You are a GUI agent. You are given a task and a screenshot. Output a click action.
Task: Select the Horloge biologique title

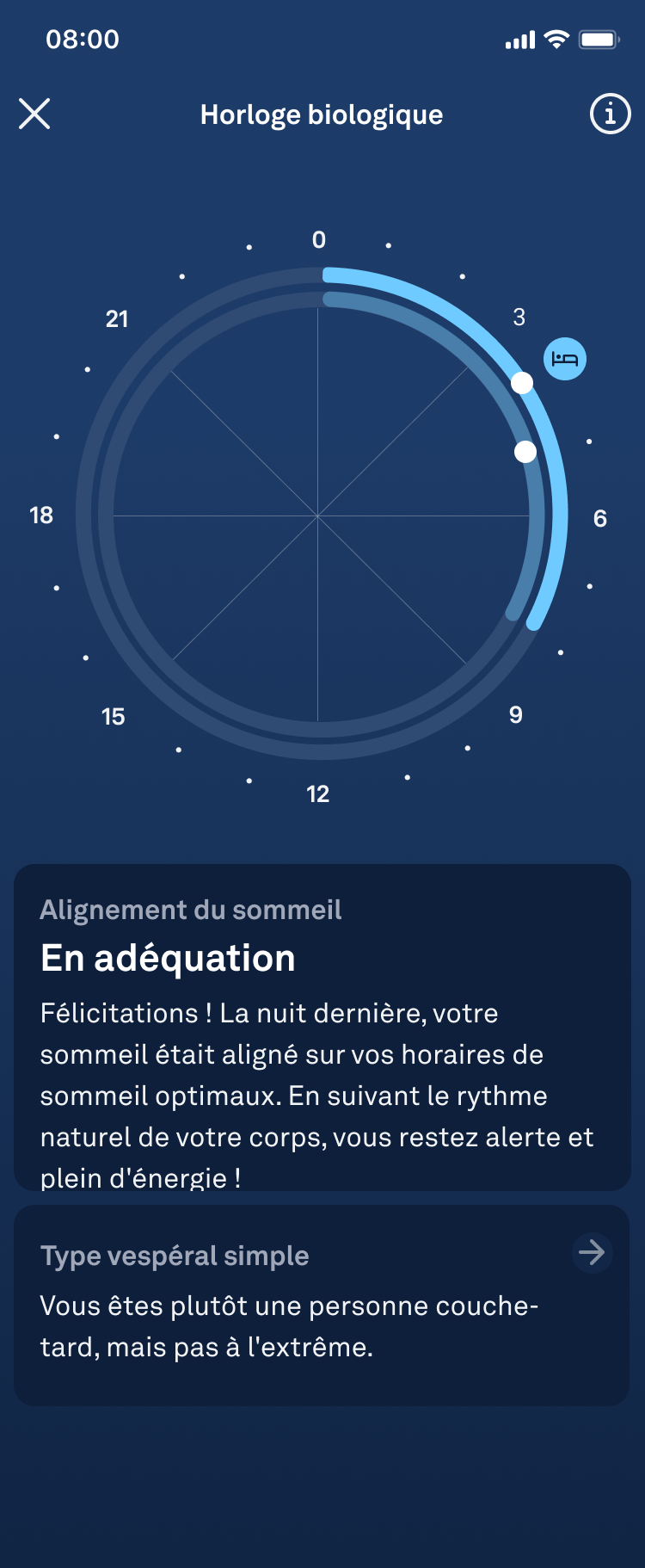coord(322,114)
